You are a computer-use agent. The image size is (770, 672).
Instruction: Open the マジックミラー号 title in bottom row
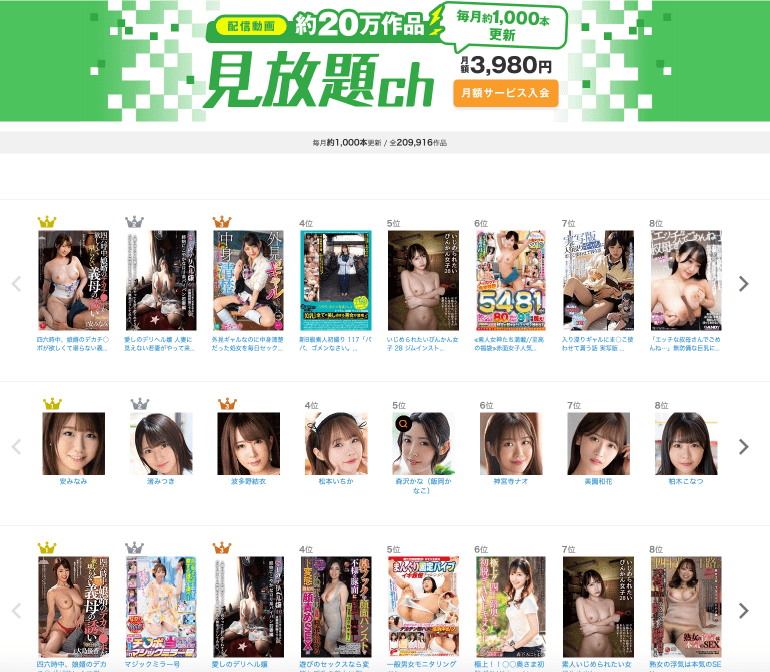(161, 606)
